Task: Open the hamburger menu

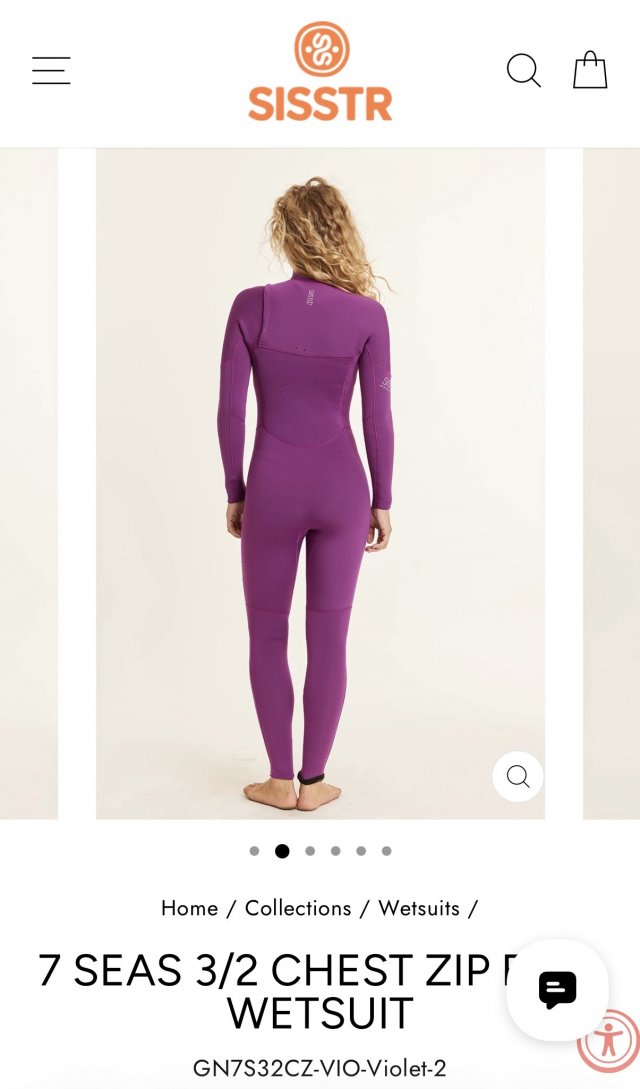Action: pyautogui.click(x=51, y=71)
